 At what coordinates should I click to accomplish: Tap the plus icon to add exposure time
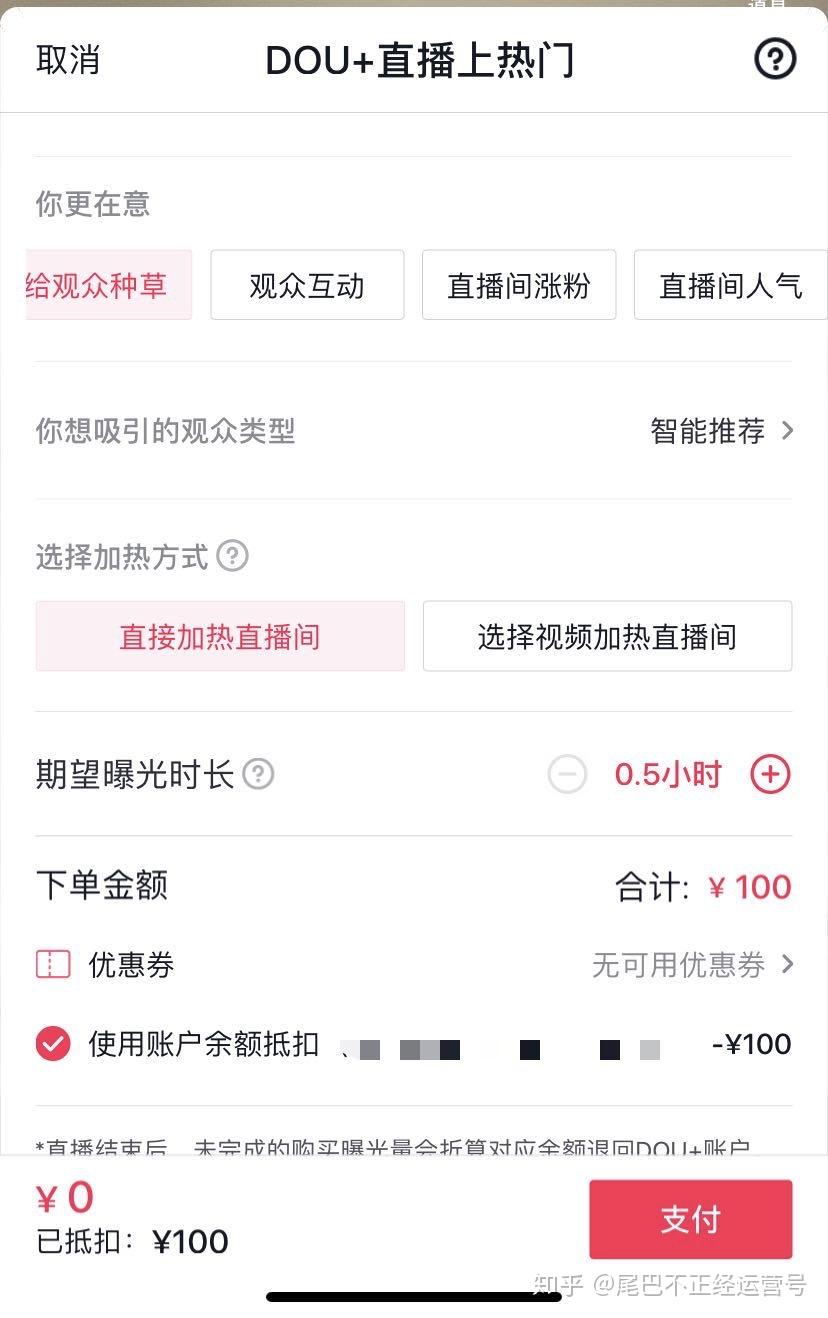tap(769, 774)
